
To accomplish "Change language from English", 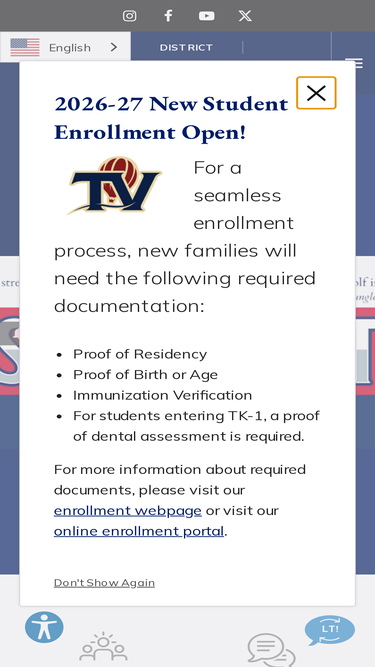I will coord(65,47).
